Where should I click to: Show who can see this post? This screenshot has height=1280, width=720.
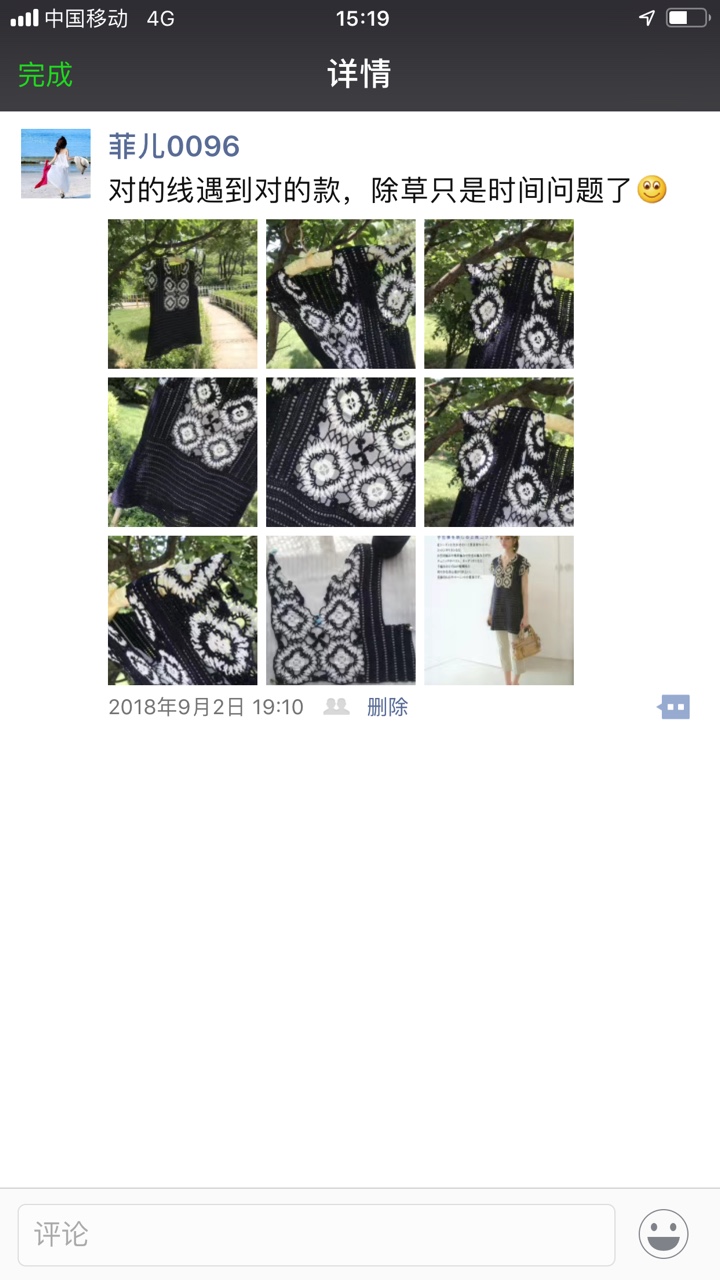coord(337,707)
